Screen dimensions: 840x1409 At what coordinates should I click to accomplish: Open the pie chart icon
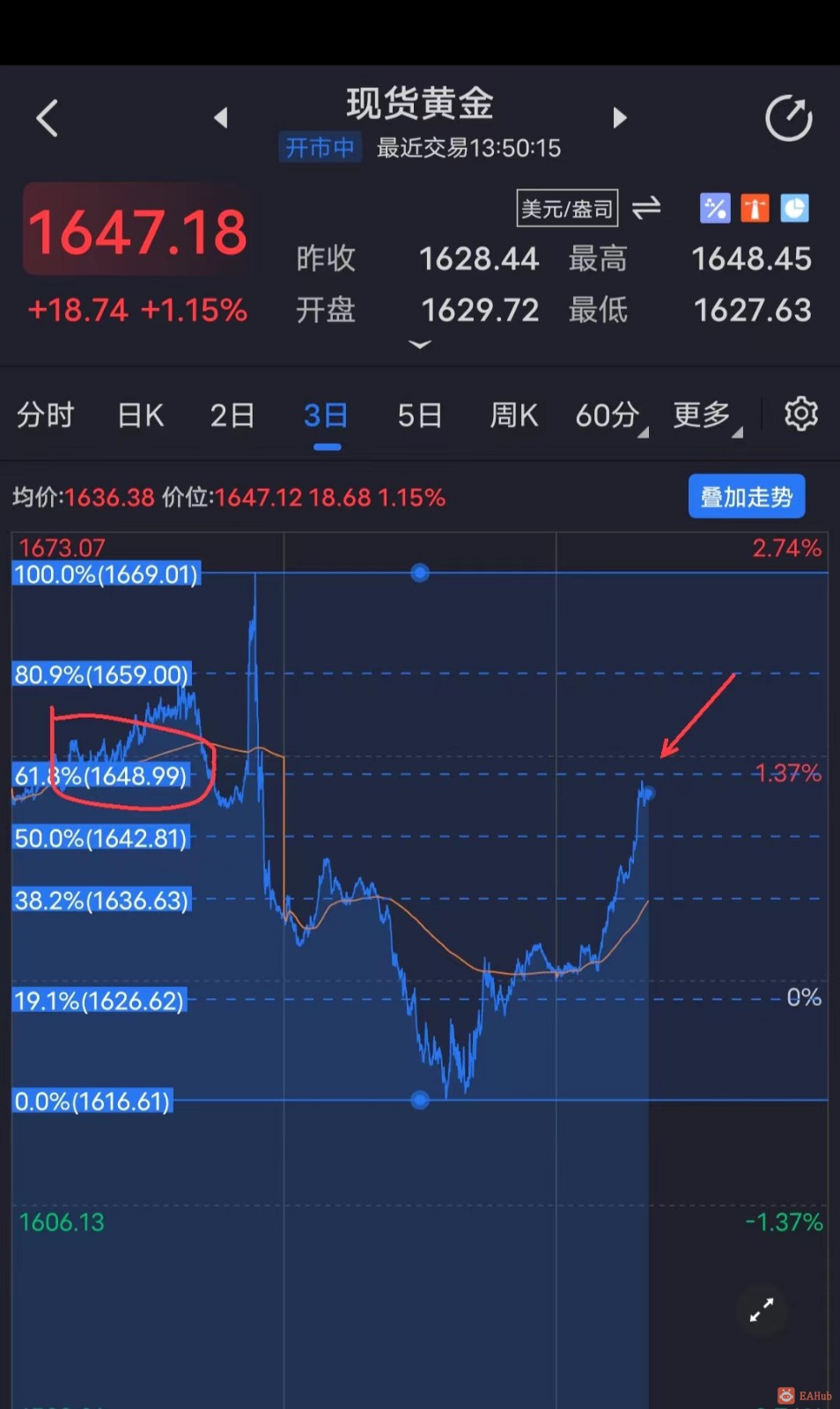click(x=794, y=208)
